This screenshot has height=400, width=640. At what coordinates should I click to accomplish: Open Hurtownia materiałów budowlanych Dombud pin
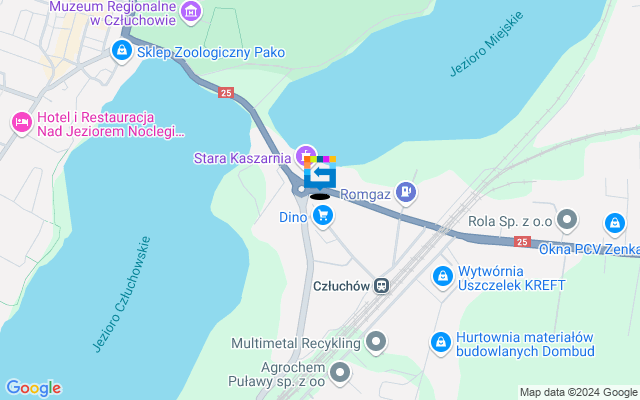tap(440, 343)
